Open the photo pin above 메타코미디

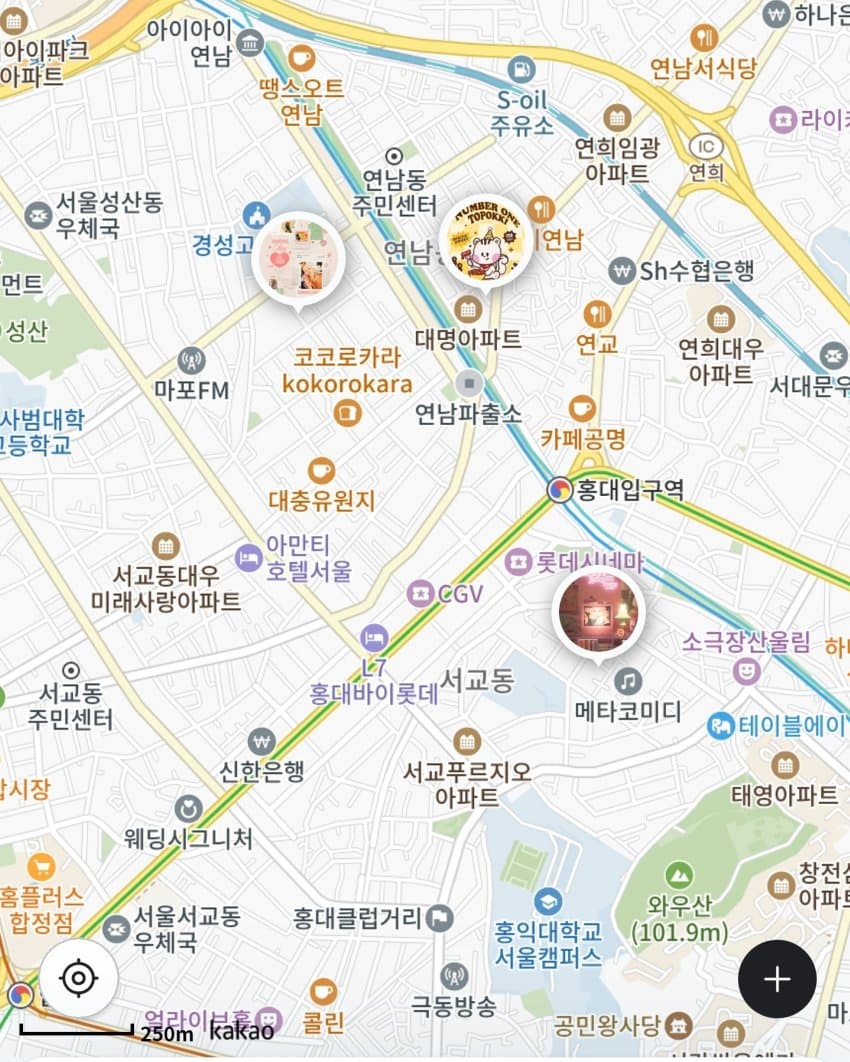click(599, 611)
